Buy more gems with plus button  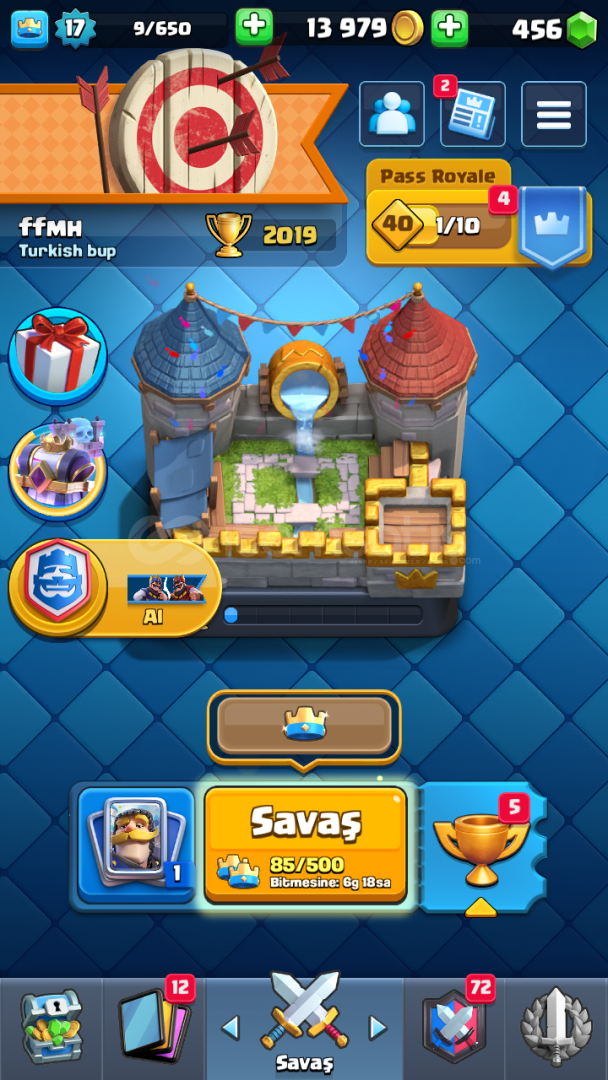450,27
